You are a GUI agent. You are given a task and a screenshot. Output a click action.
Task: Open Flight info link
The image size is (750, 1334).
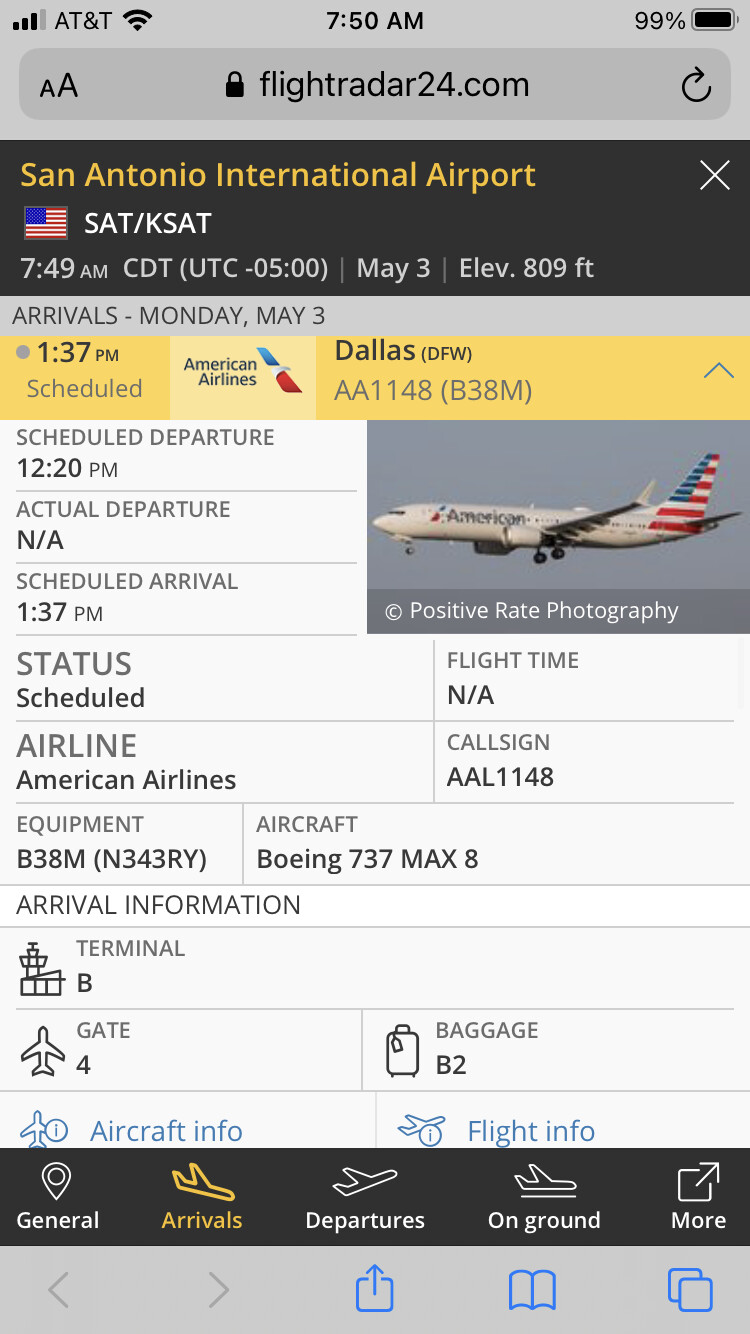pyautogui.click(x=530, y=1131)
